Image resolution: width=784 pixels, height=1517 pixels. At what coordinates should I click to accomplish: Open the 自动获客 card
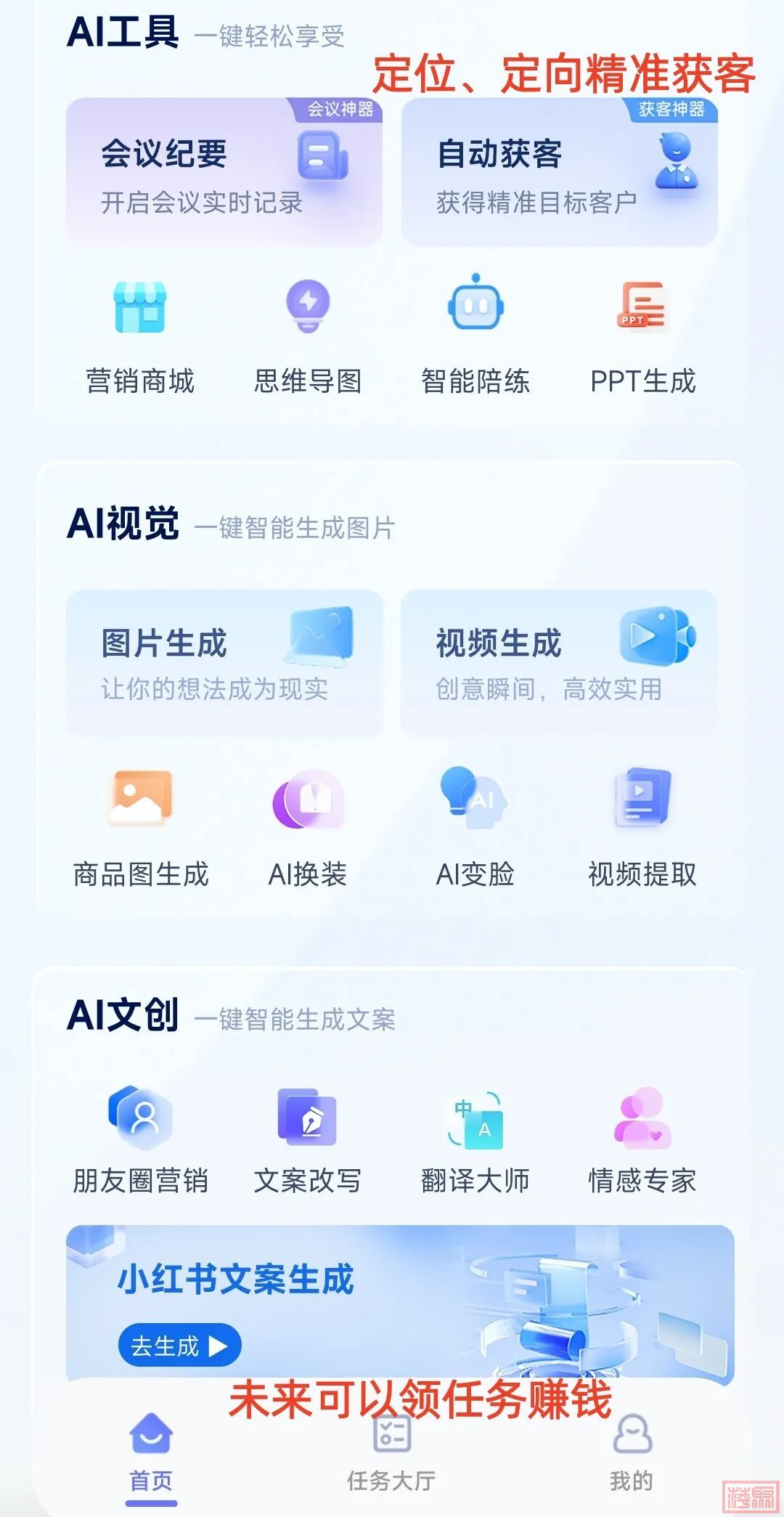pyautogui.click(x=559, y=173)
